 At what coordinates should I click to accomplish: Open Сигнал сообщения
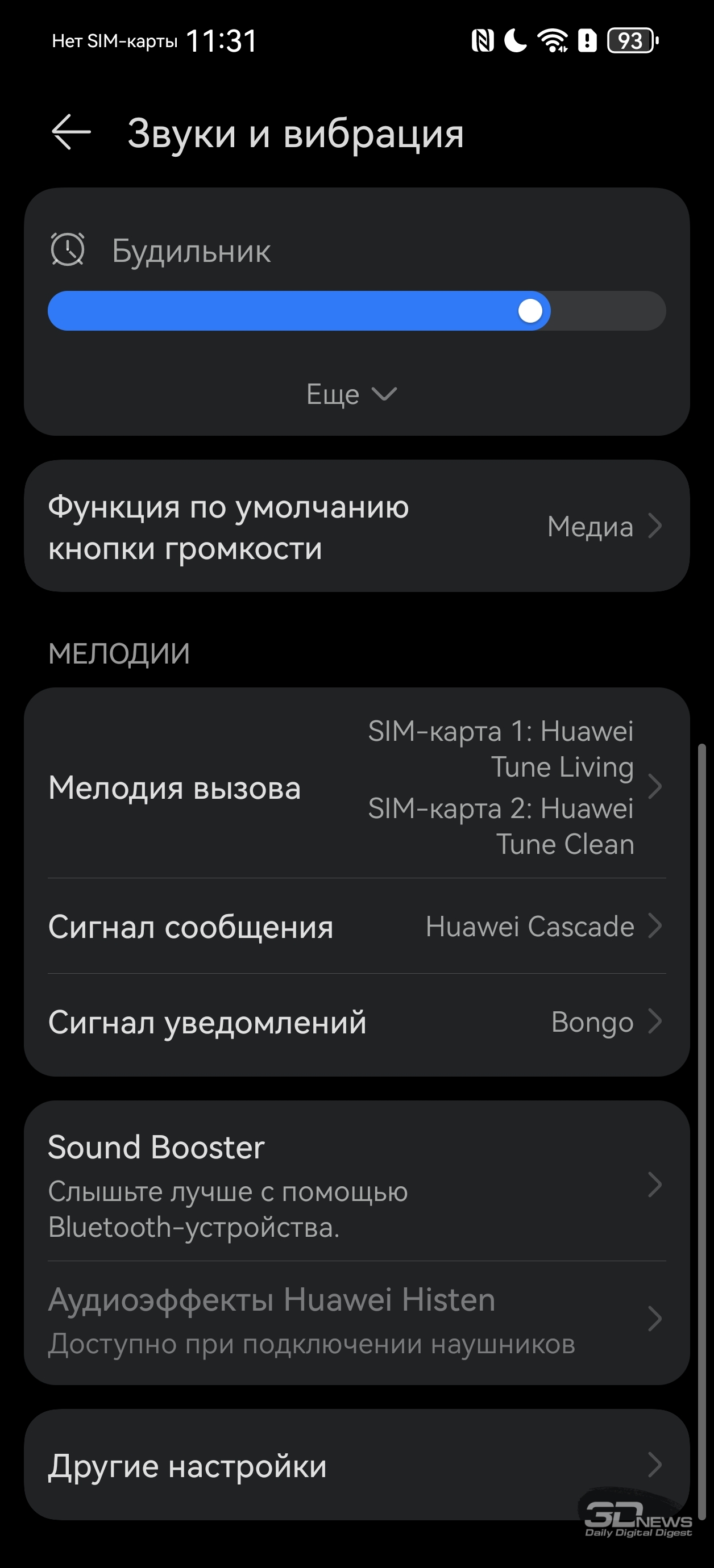[x=356, y=927]
